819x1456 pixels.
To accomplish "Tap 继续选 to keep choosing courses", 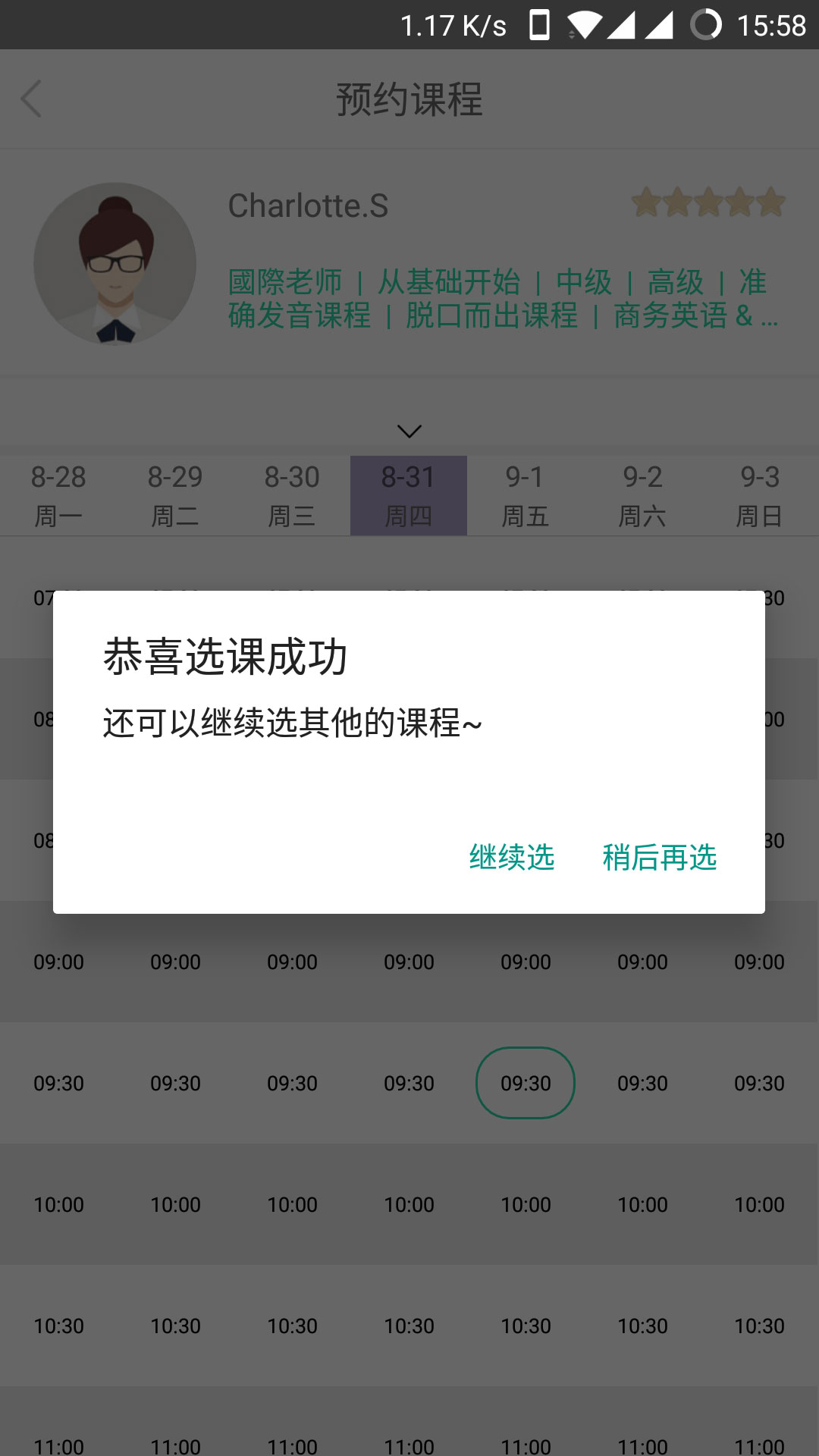I will 512,858.
